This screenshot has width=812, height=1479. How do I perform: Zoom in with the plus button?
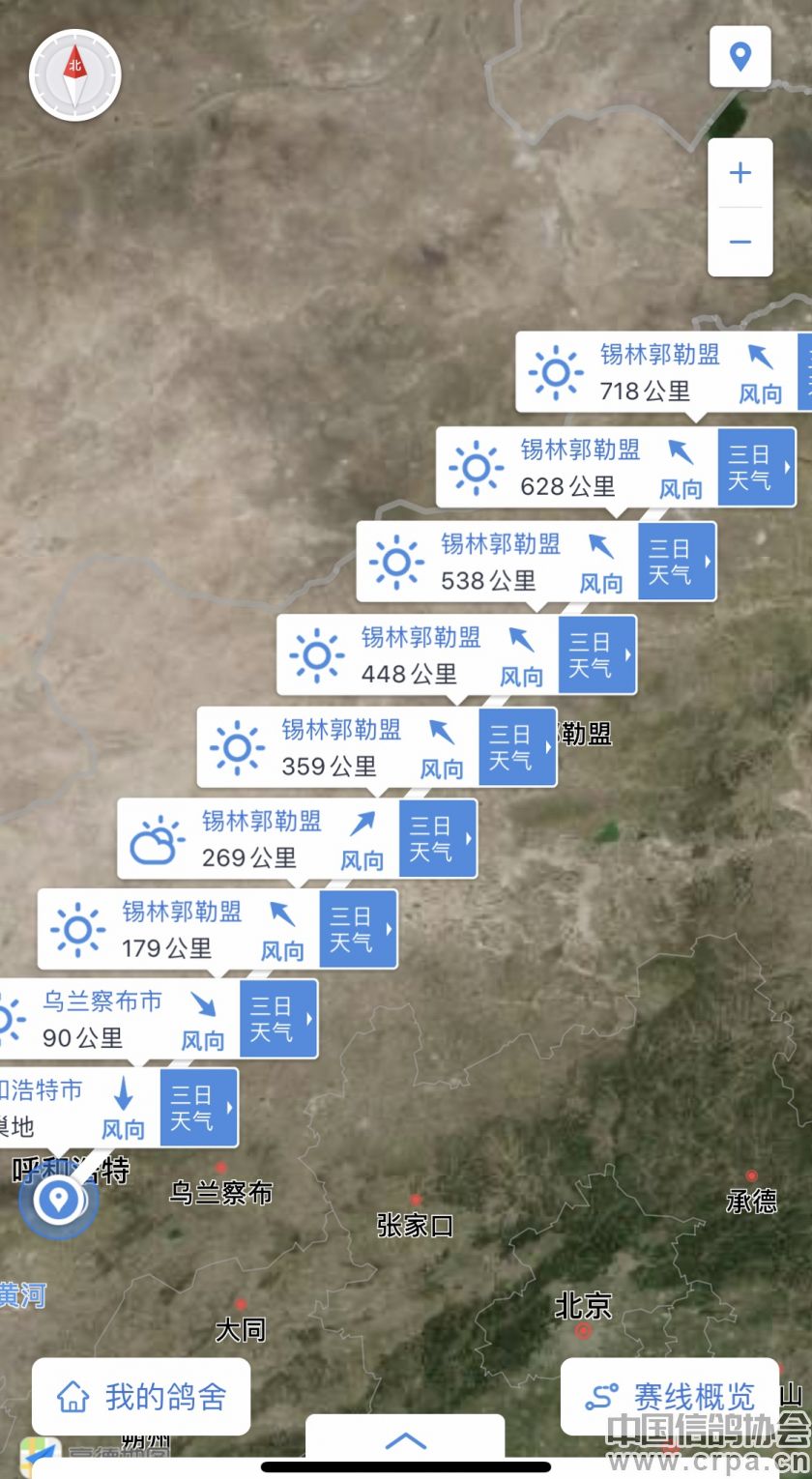point(739,174)
